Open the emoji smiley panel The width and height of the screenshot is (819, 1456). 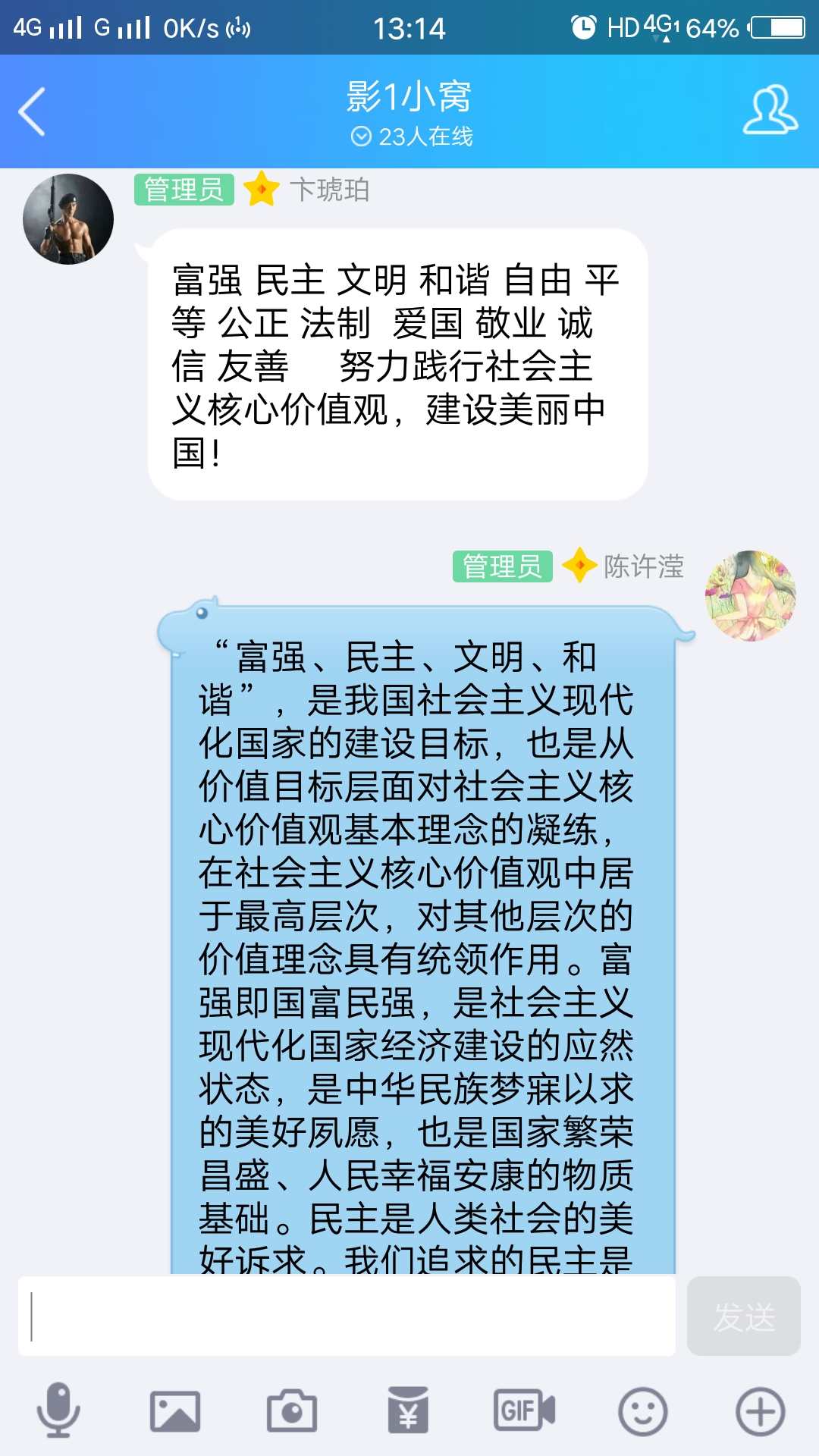(642, 1410)
